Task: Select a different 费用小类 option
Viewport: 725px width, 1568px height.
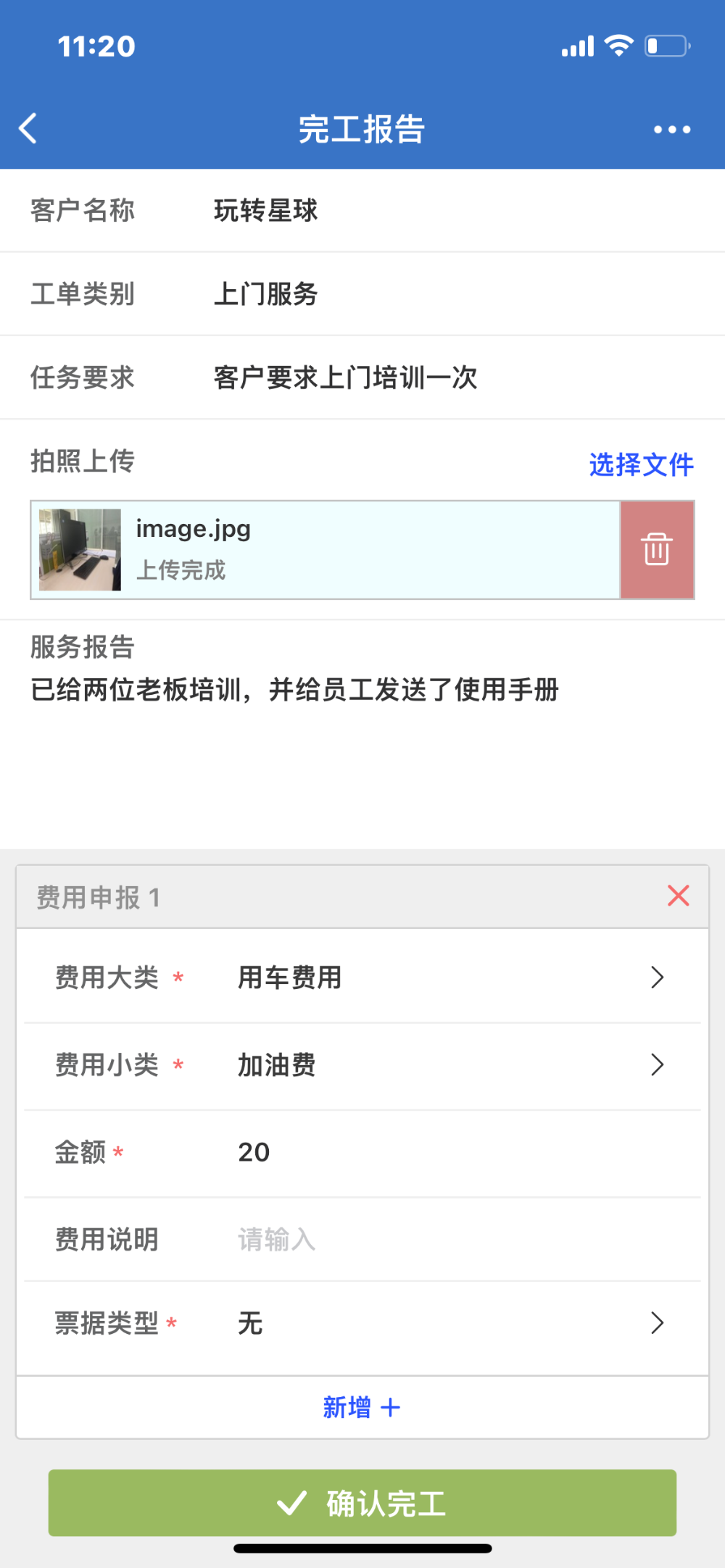Action: pos(449,1064)
